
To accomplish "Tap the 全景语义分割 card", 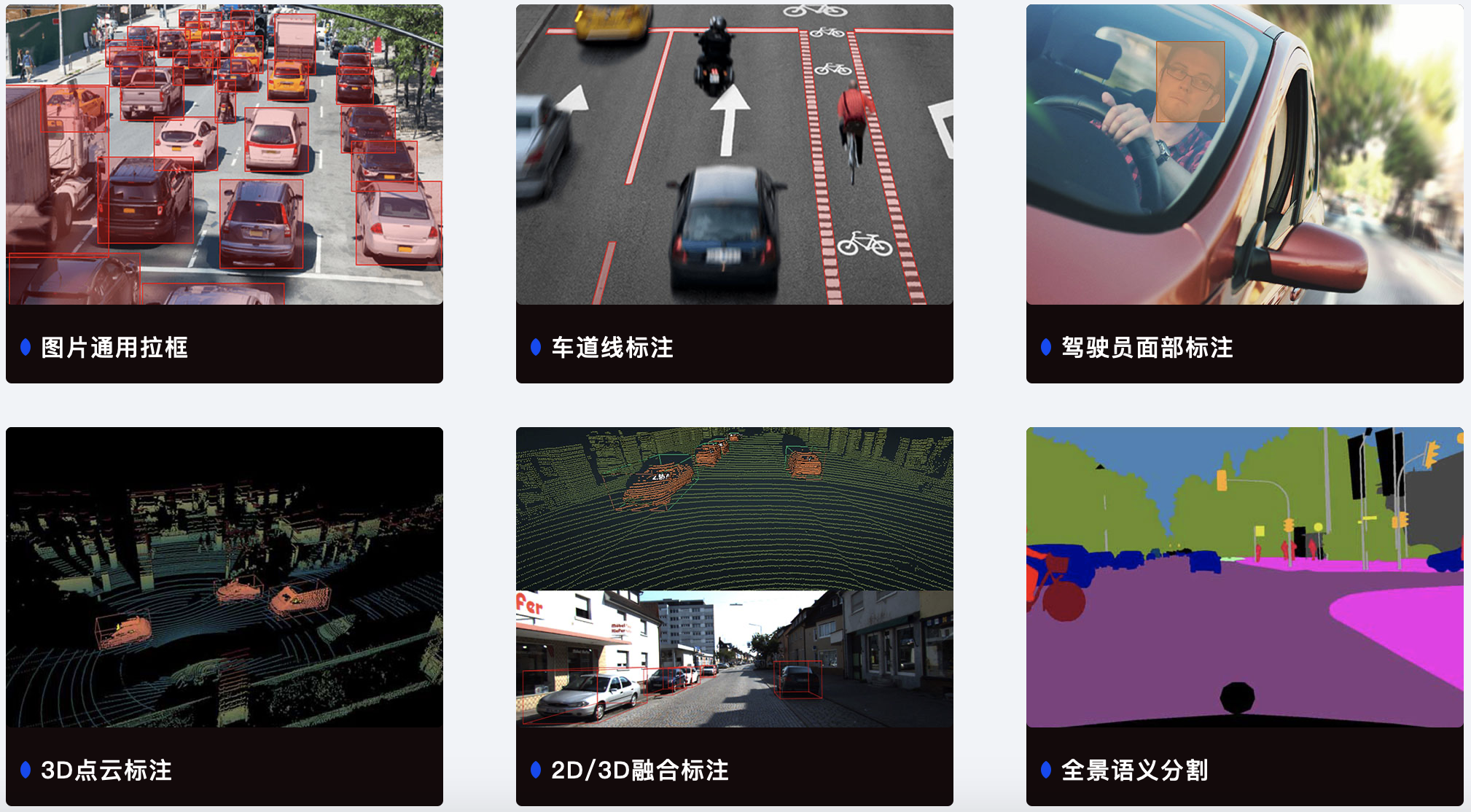I will click(x=1244, y=616).
